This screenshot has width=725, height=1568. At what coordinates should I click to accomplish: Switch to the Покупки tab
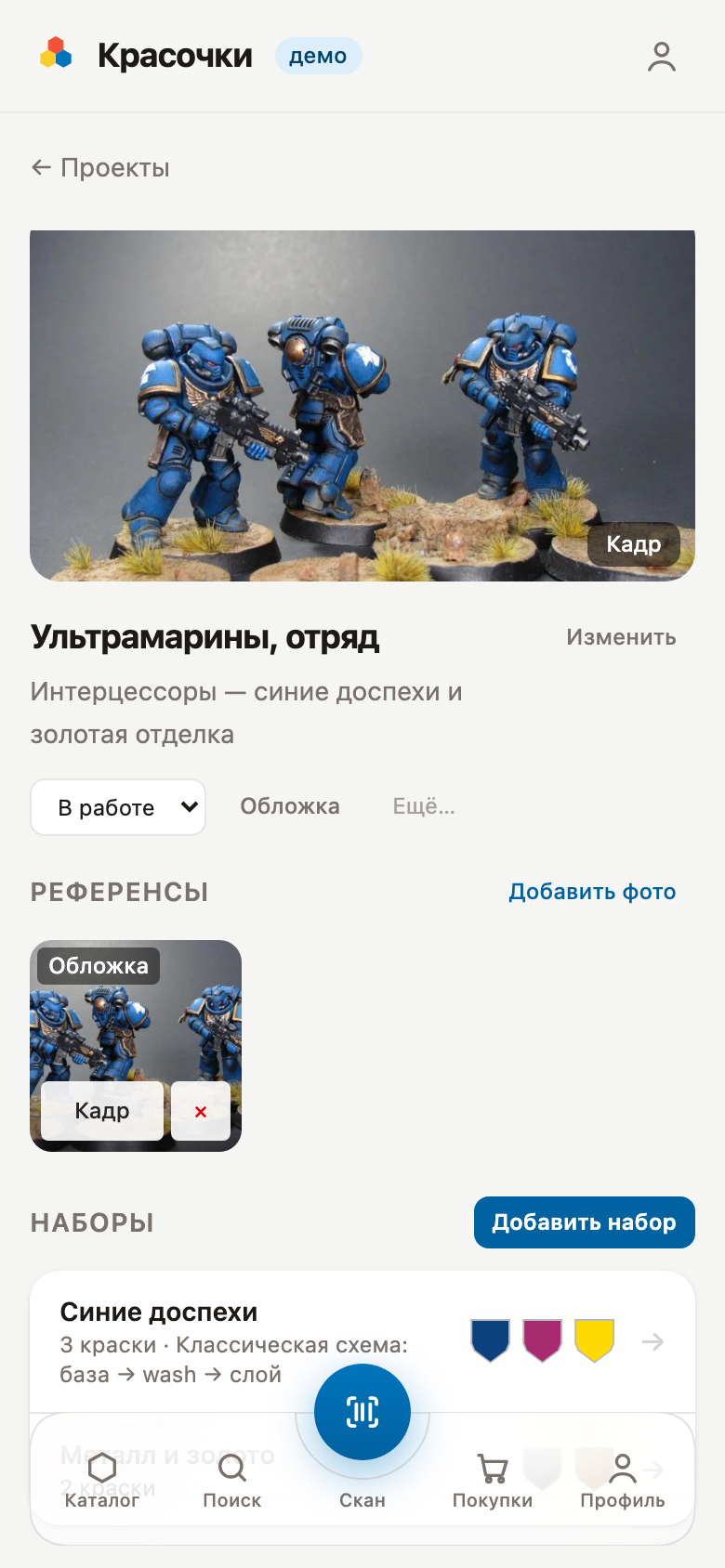click(x=493, y=1481)
